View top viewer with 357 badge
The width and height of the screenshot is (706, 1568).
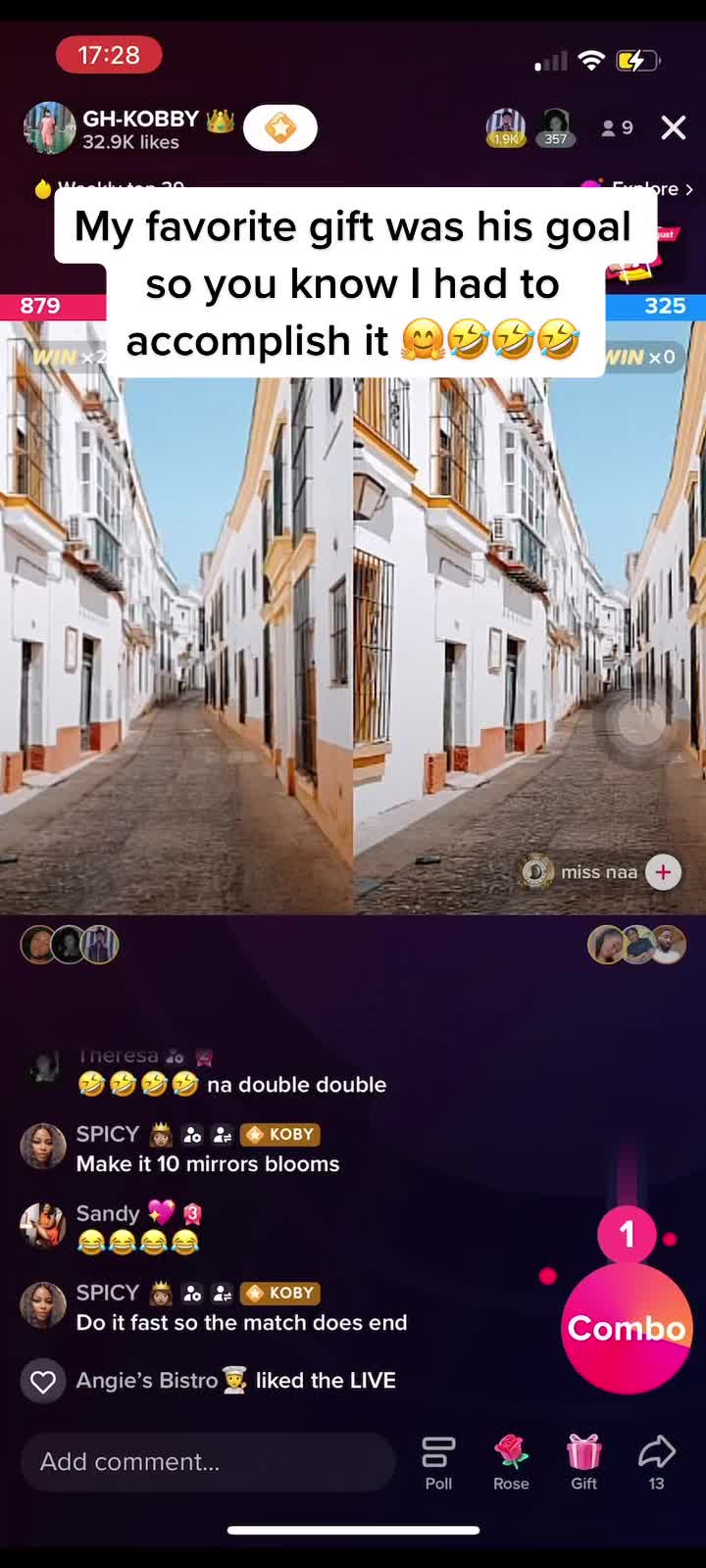(x=556, y=128)
